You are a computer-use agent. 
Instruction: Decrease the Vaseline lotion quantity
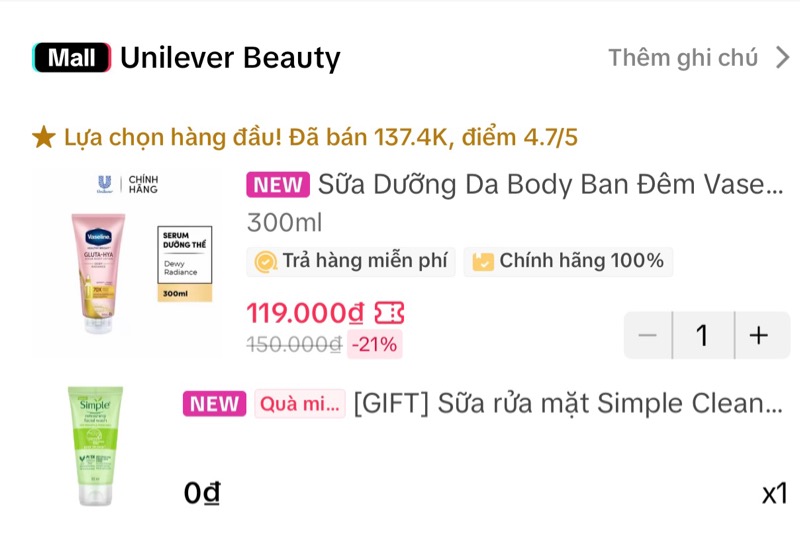point(647,336)
